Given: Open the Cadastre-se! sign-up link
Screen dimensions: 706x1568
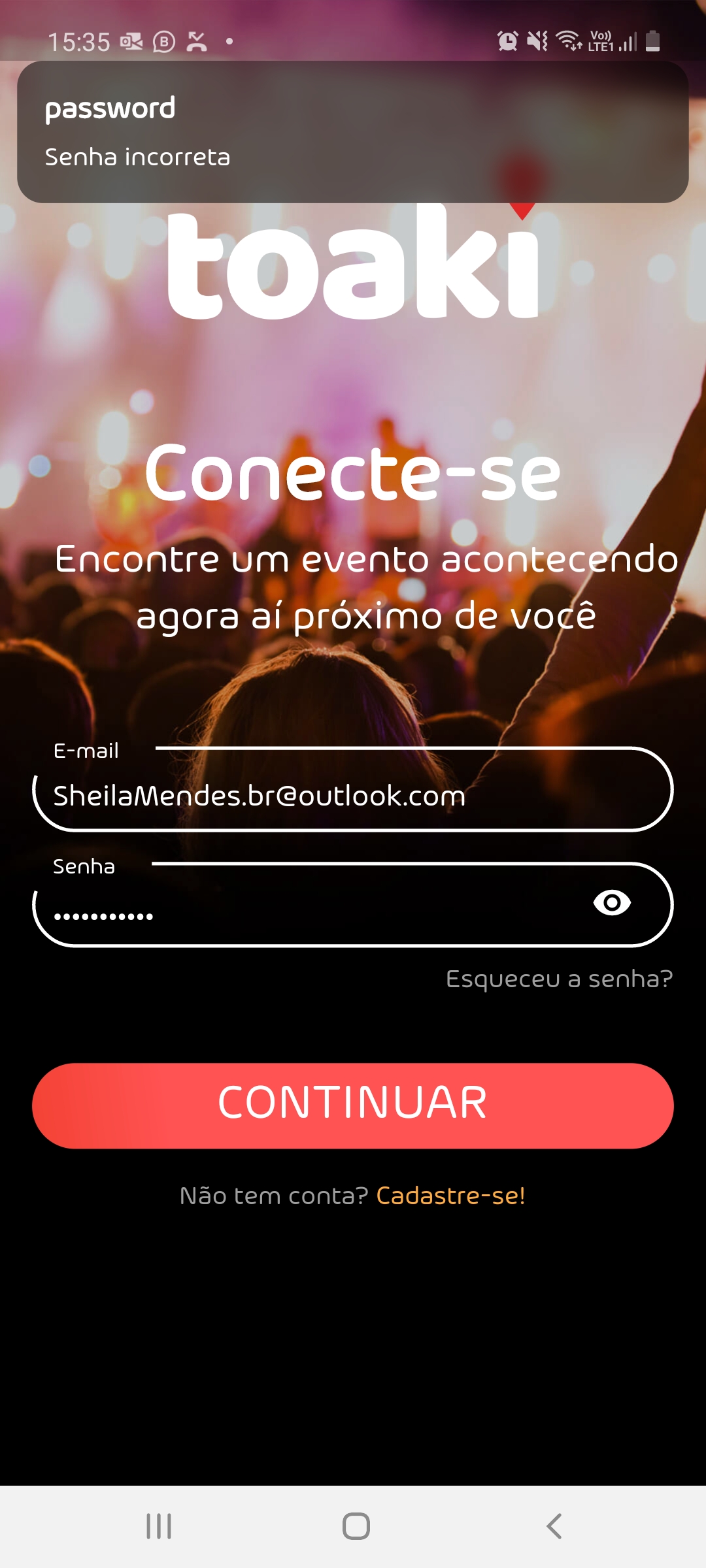Looking at the screenshot, I should point(450,1196).
